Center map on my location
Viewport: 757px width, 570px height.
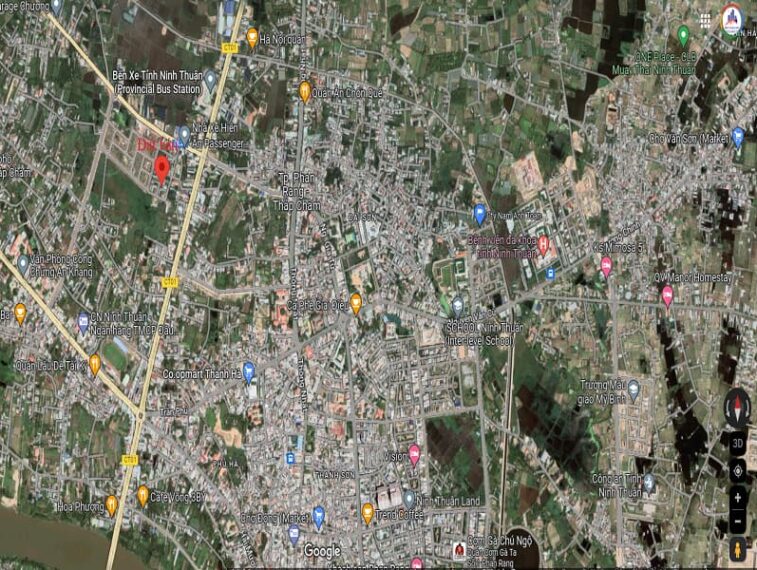click(x=737, y=471)
